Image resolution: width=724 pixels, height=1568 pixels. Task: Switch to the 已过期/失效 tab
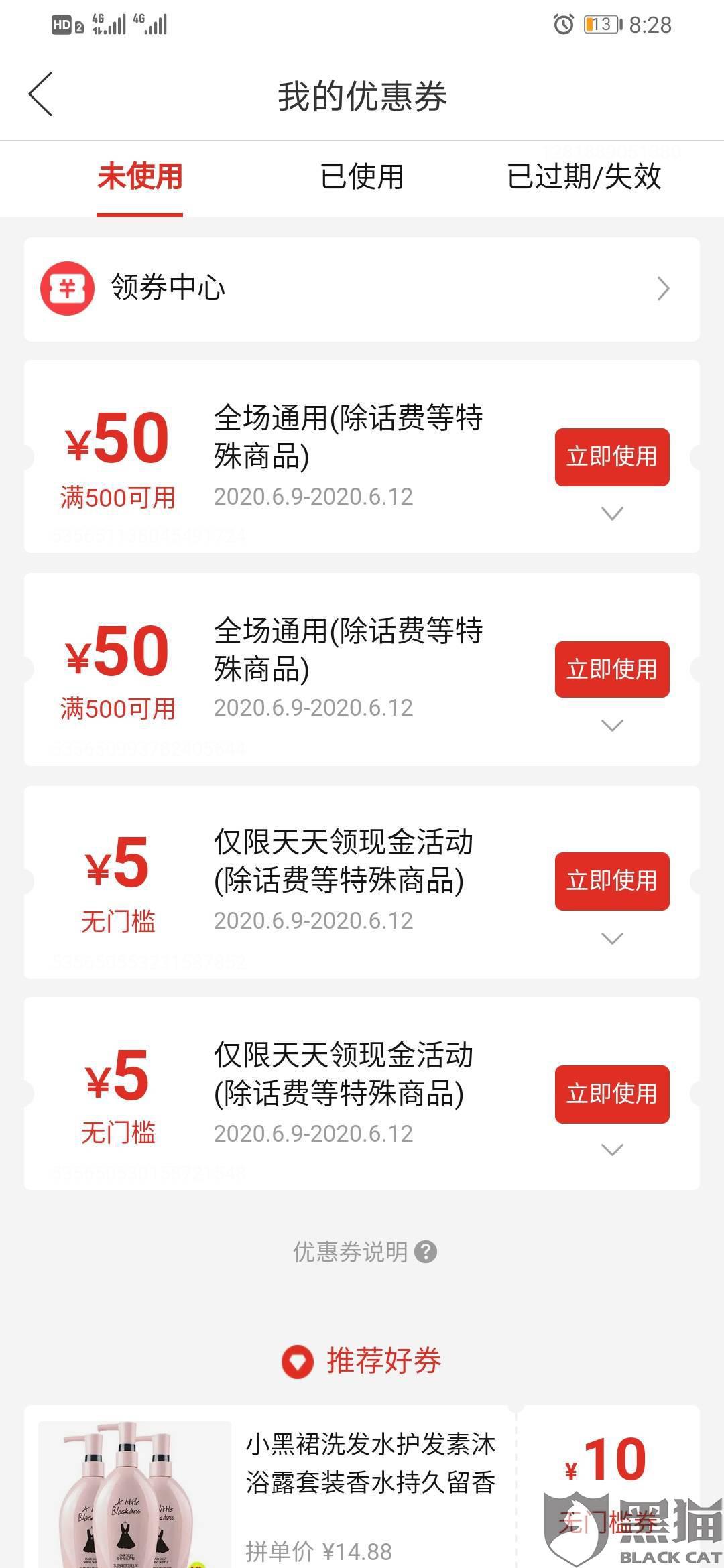584,177
